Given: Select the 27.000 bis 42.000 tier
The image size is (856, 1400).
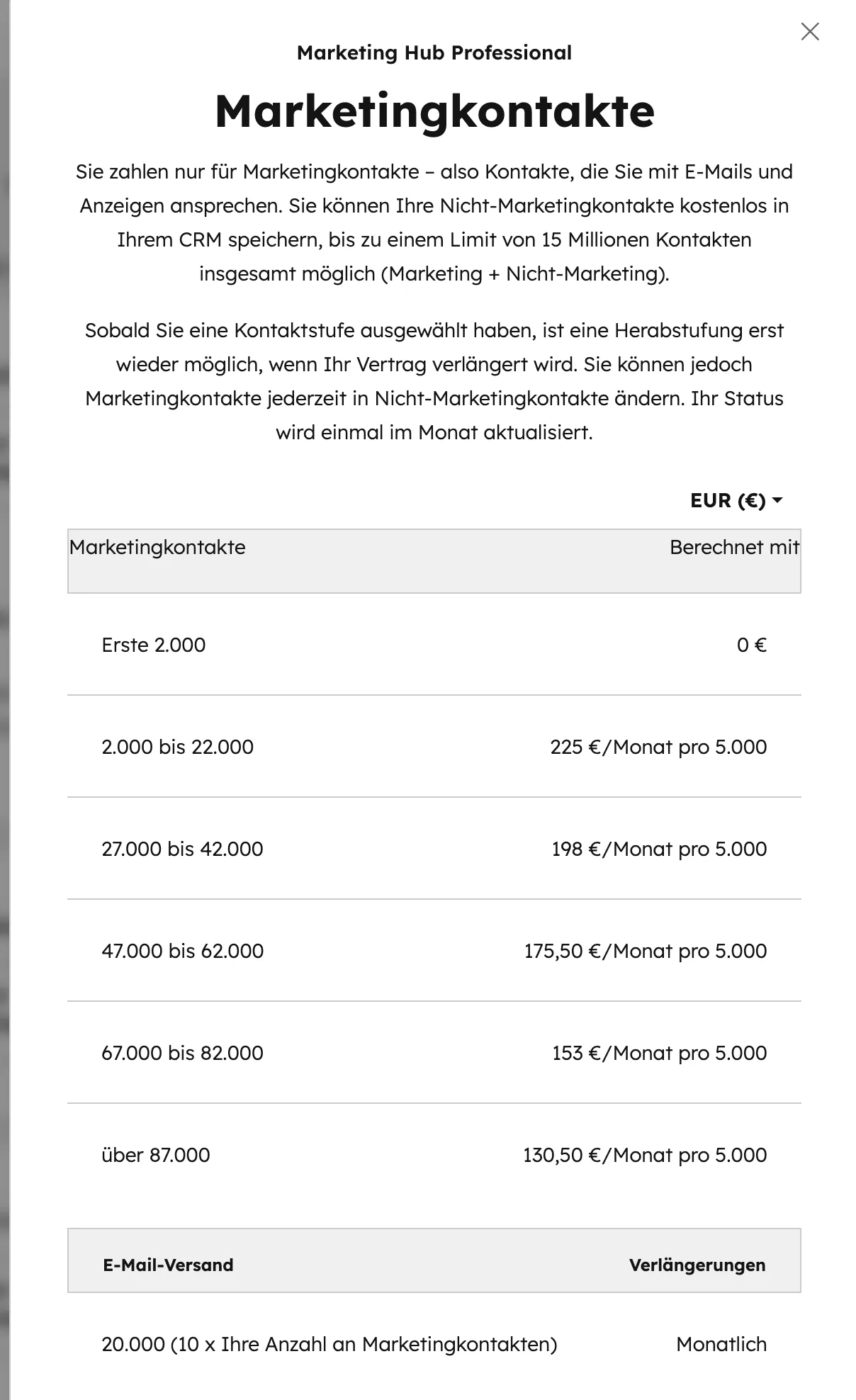Looking at the screenshot, I should 182,849.
